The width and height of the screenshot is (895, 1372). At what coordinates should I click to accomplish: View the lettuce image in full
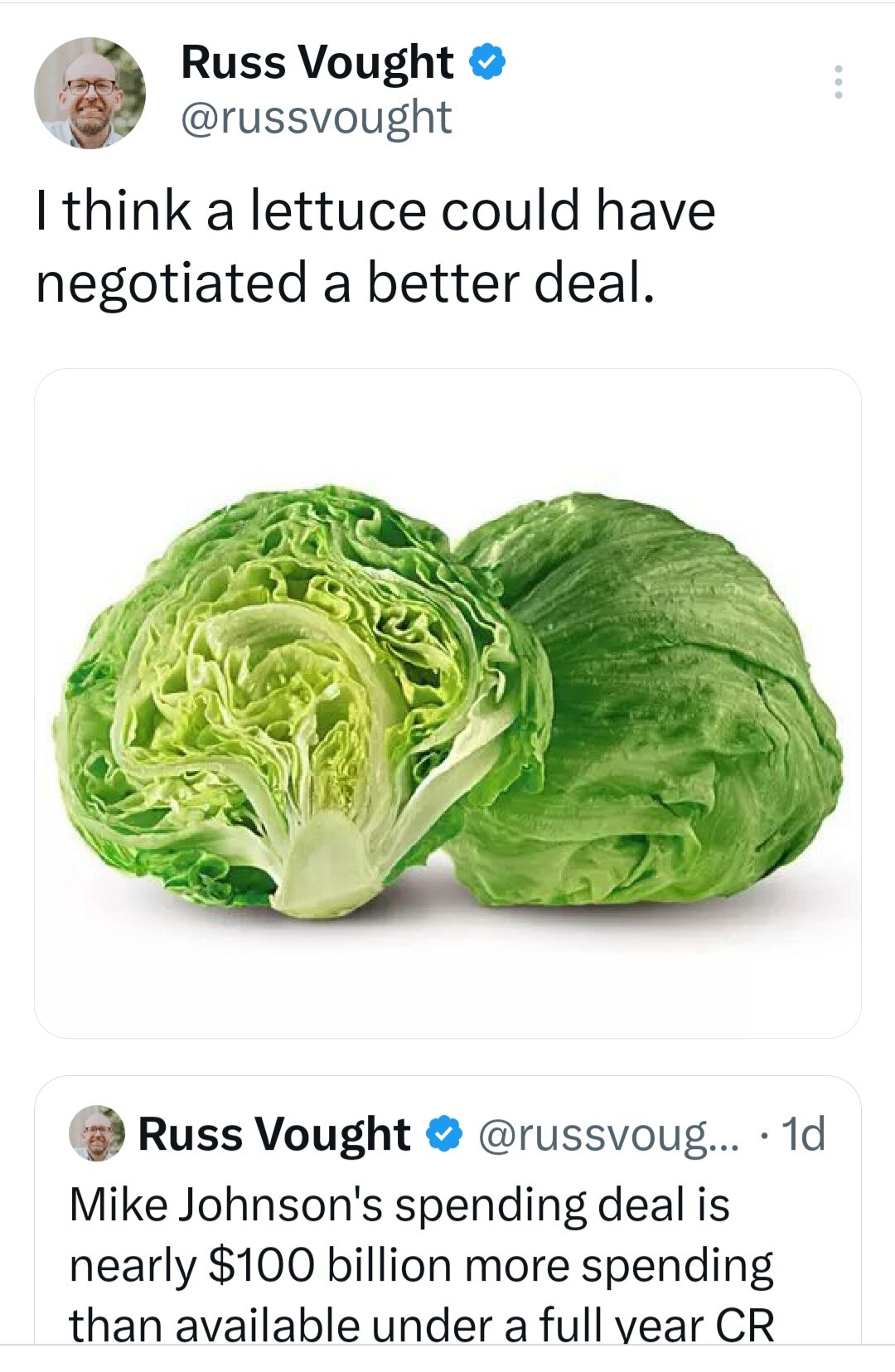pos(447,703)
